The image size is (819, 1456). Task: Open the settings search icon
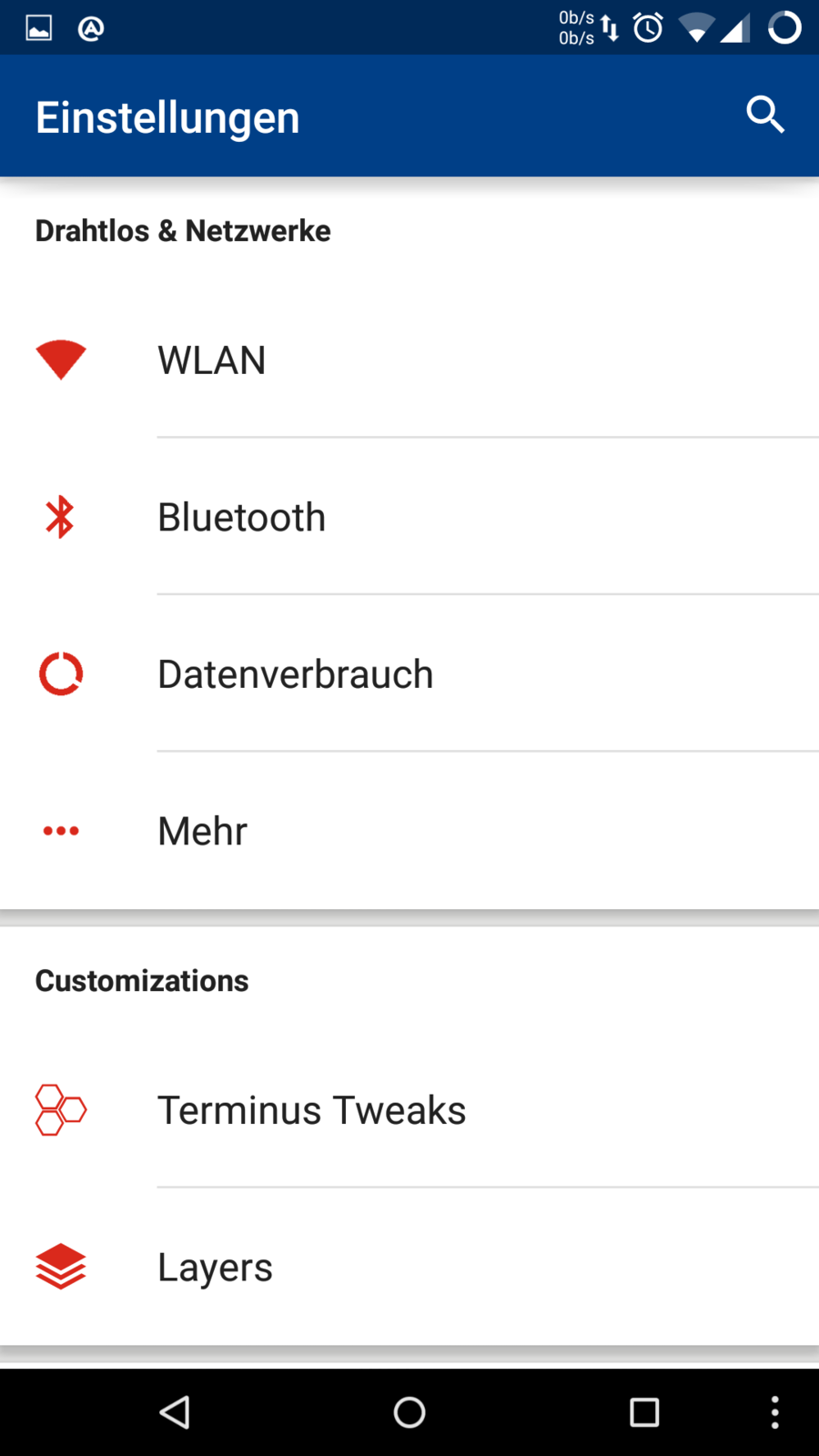click(764, 116)
